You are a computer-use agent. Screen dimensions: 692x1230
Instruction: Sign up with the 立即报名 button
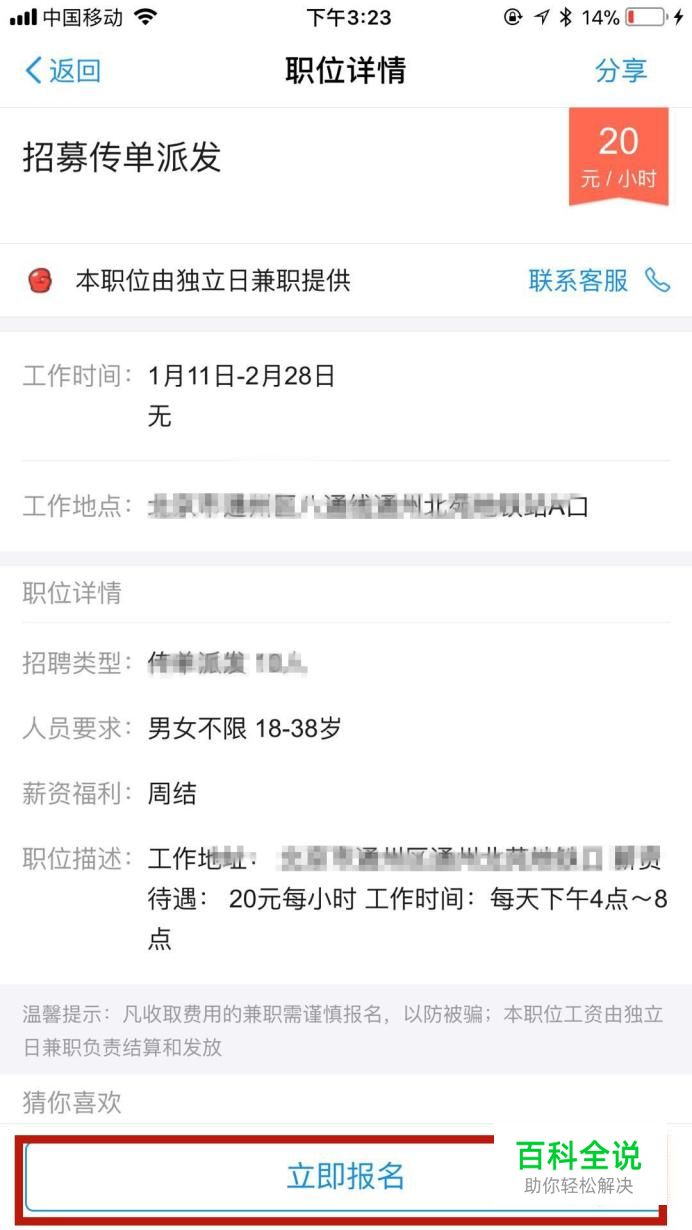tap(346, 1176)
